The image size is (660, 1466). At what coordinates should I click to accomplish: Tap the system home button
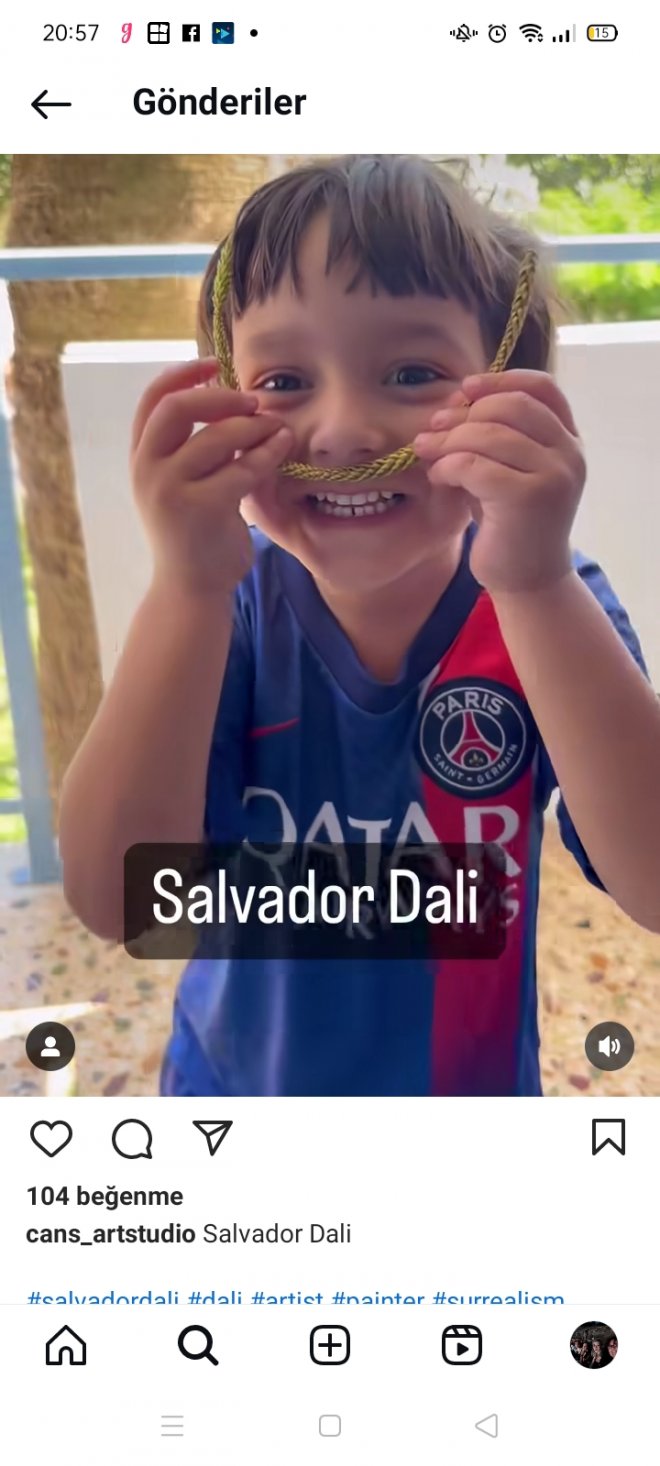tap(330, 1426)
